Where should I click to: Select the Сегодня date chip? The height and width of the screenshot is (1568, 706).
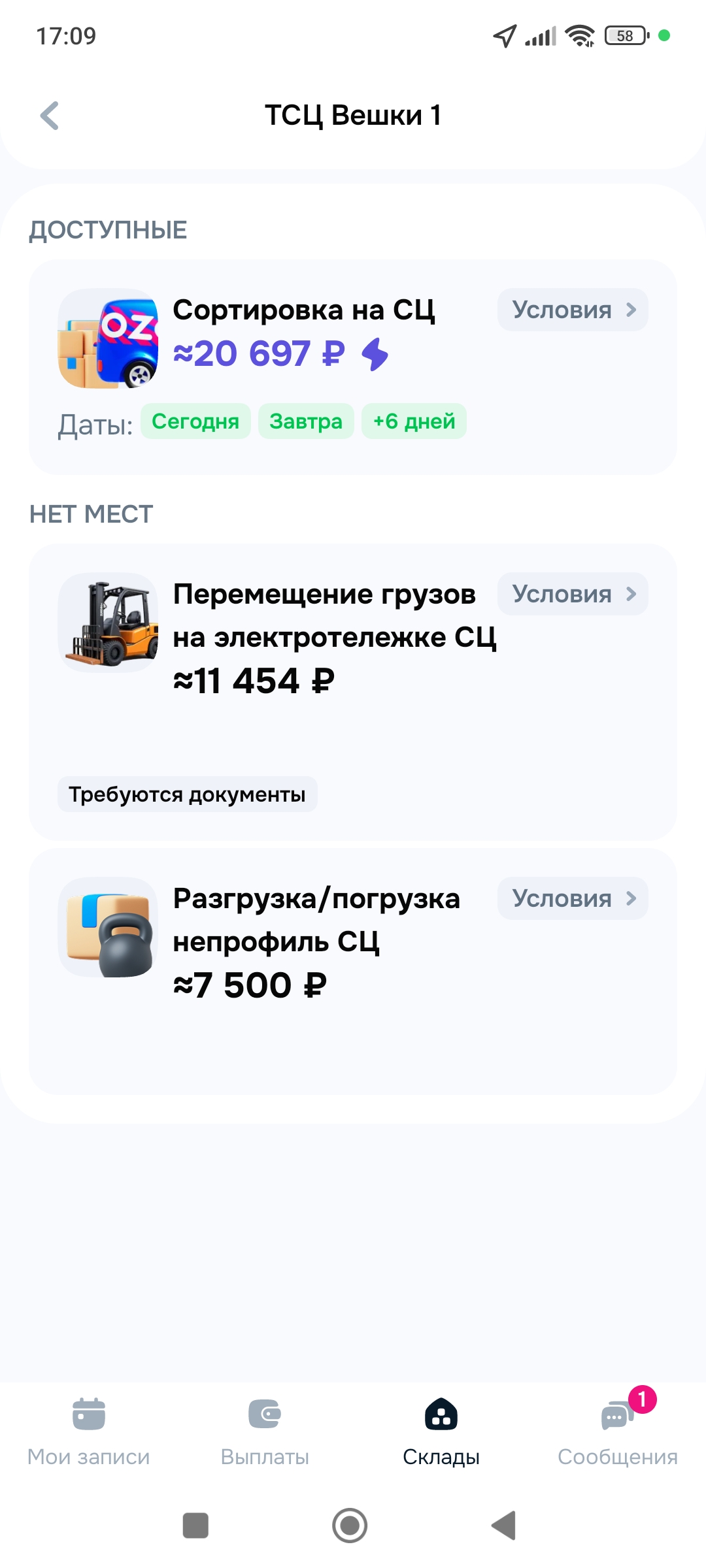[x=195, y=421]
